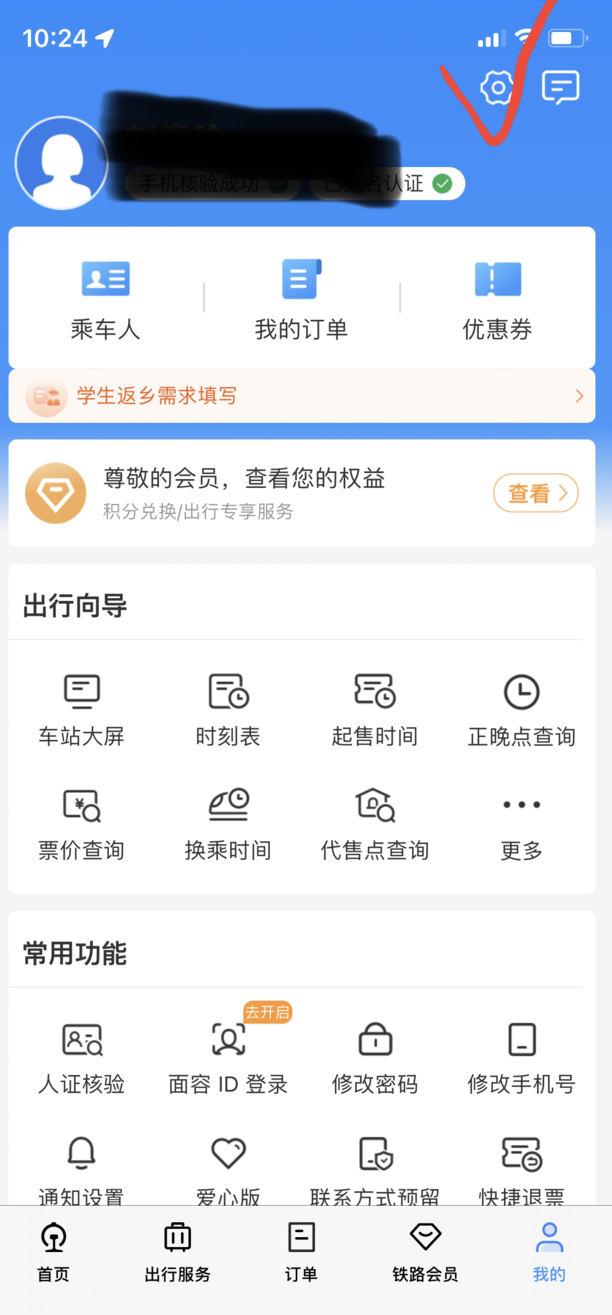Open 正晚点查询 delay lookup
Screen dimensions: 612x1315
(521, 710)
